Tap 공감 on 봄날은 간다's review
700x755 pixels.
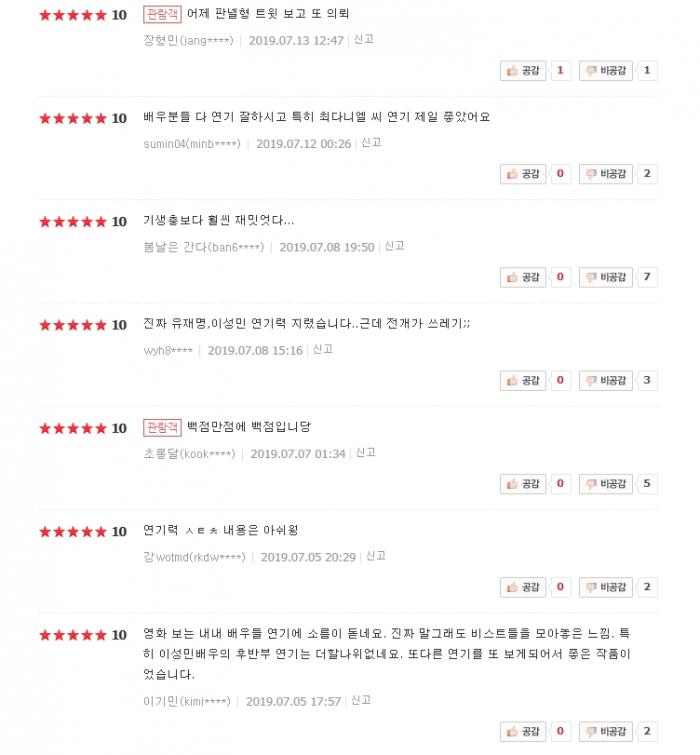[x=523, y=277]
